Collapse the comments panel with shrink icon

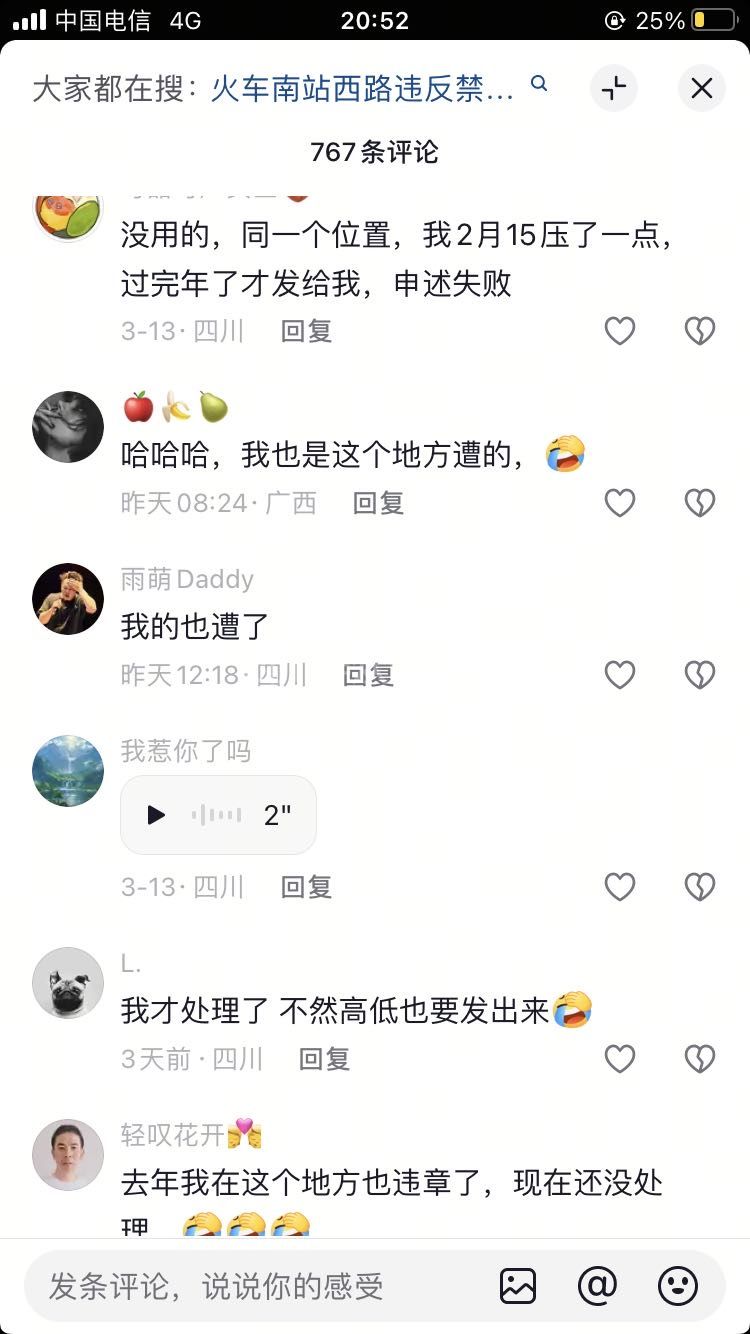(x=614, y=88)
